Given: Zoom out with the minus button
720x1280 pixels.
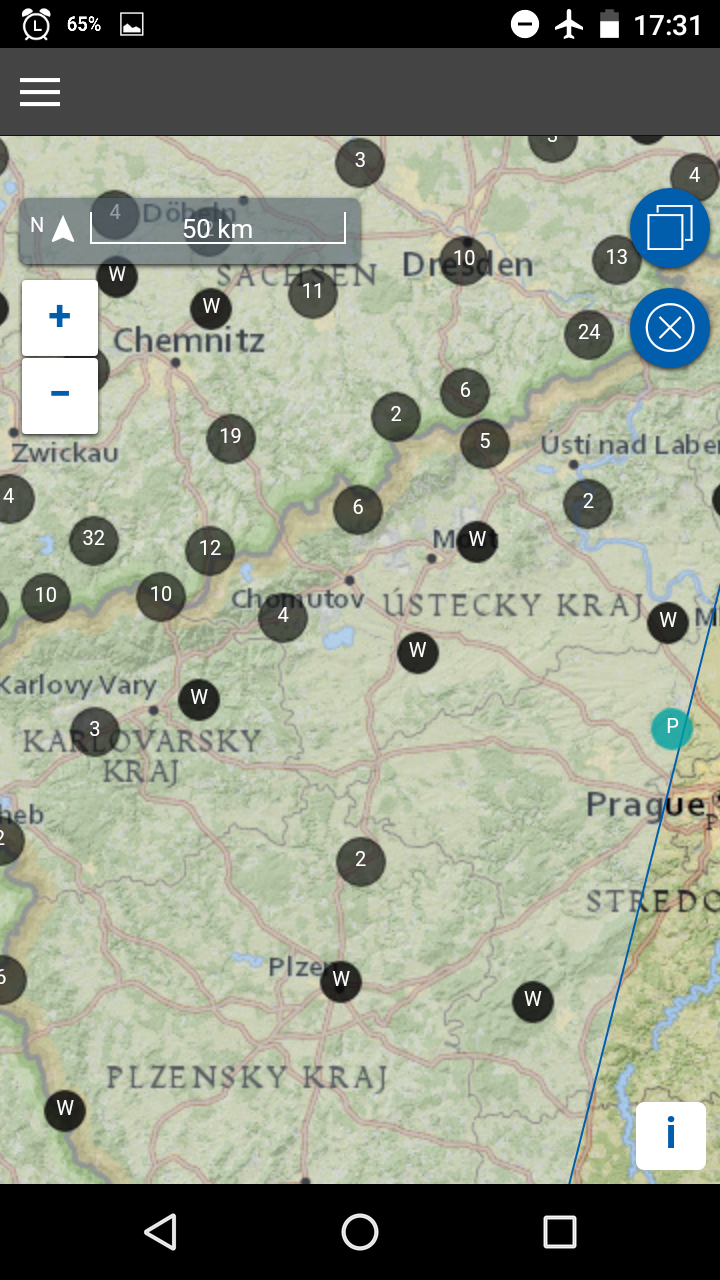Looking at the screenshot, I should [x=60, y=395].
